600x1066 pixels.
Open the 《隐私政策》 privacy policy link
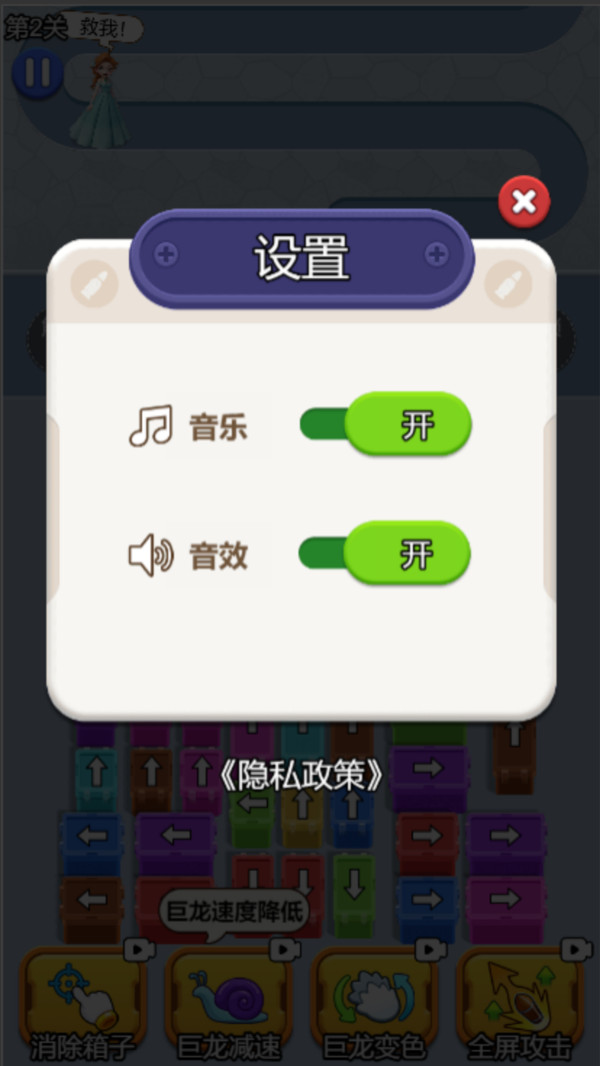click(301, 776)
